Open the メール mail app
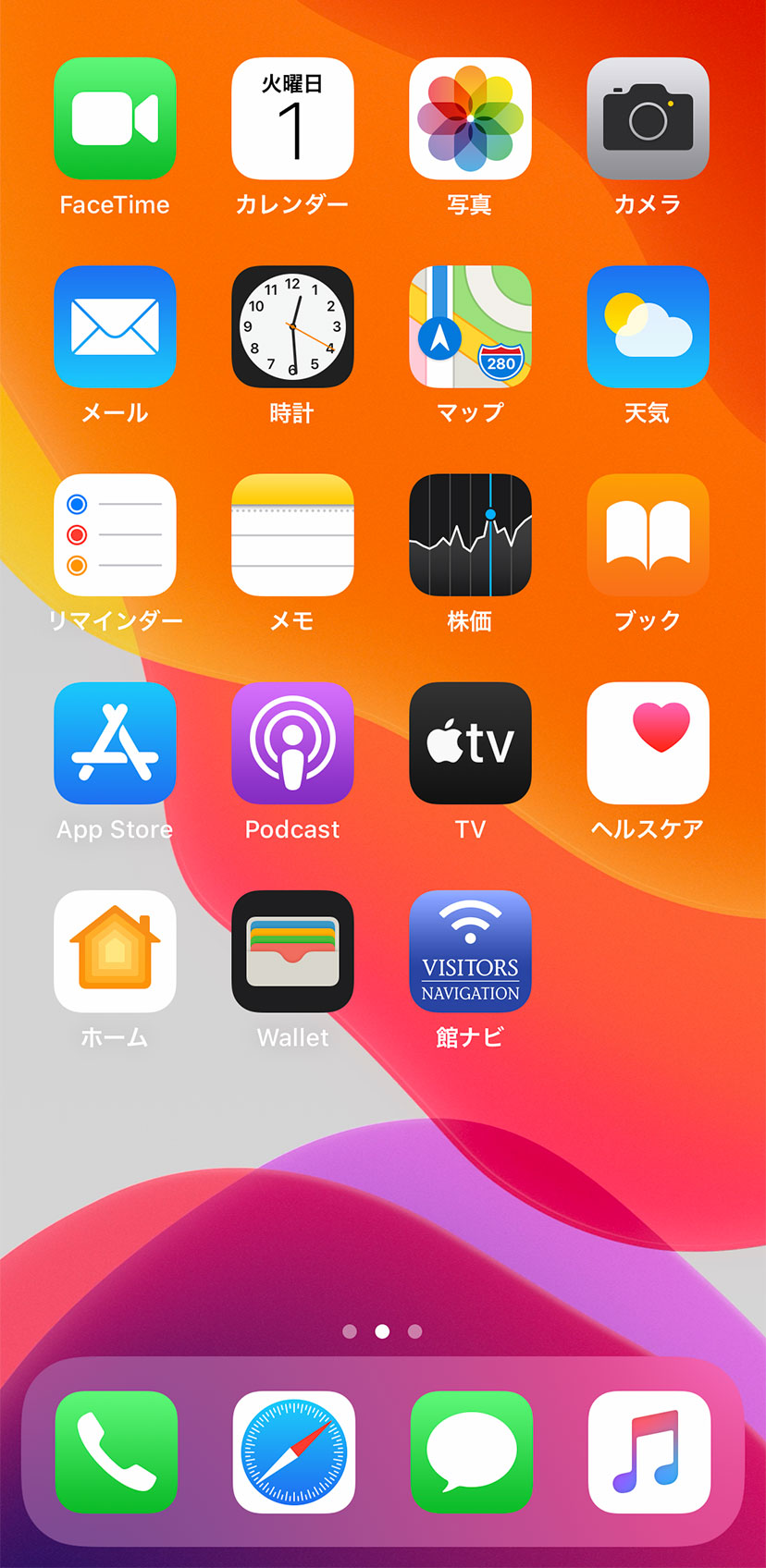This screenshot has width=766, height=1568. pos(115,326)
